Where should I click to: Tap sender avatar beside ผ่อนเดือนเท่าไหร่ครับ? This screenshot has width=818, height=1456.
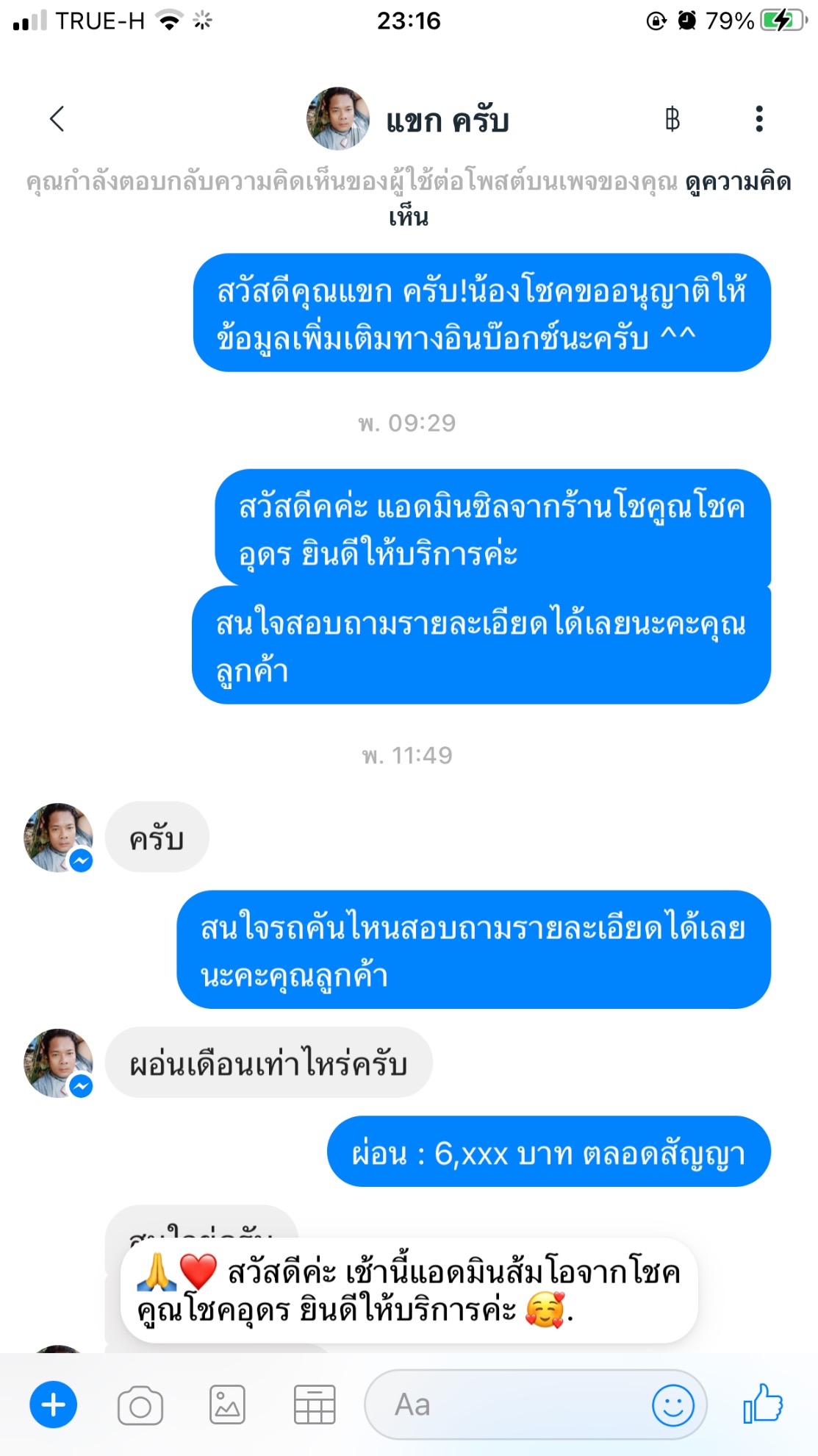pyautogui.click(x=59, y=1063)
